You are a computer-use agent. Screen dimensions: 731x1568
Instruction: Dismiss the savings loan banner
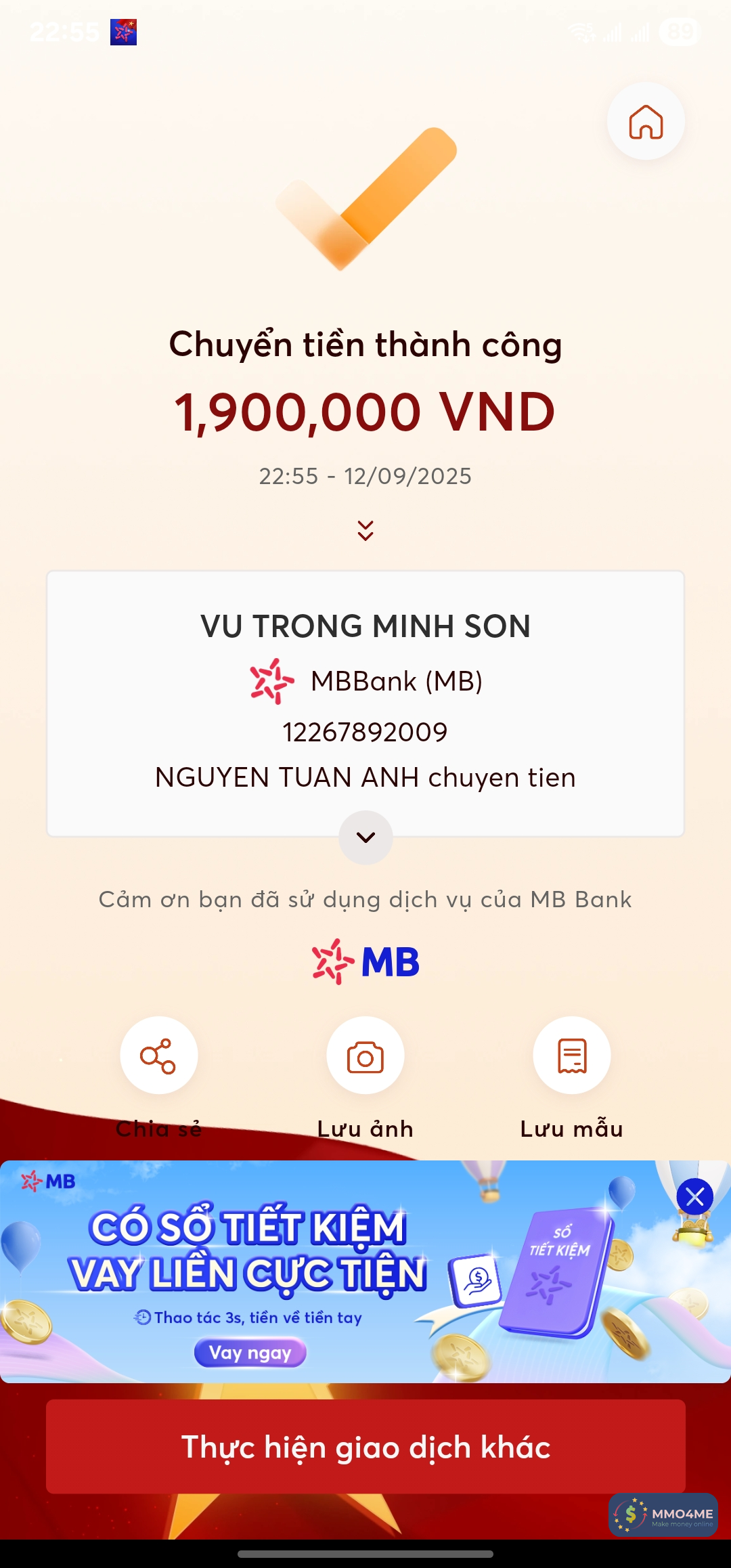point(694,1197)
